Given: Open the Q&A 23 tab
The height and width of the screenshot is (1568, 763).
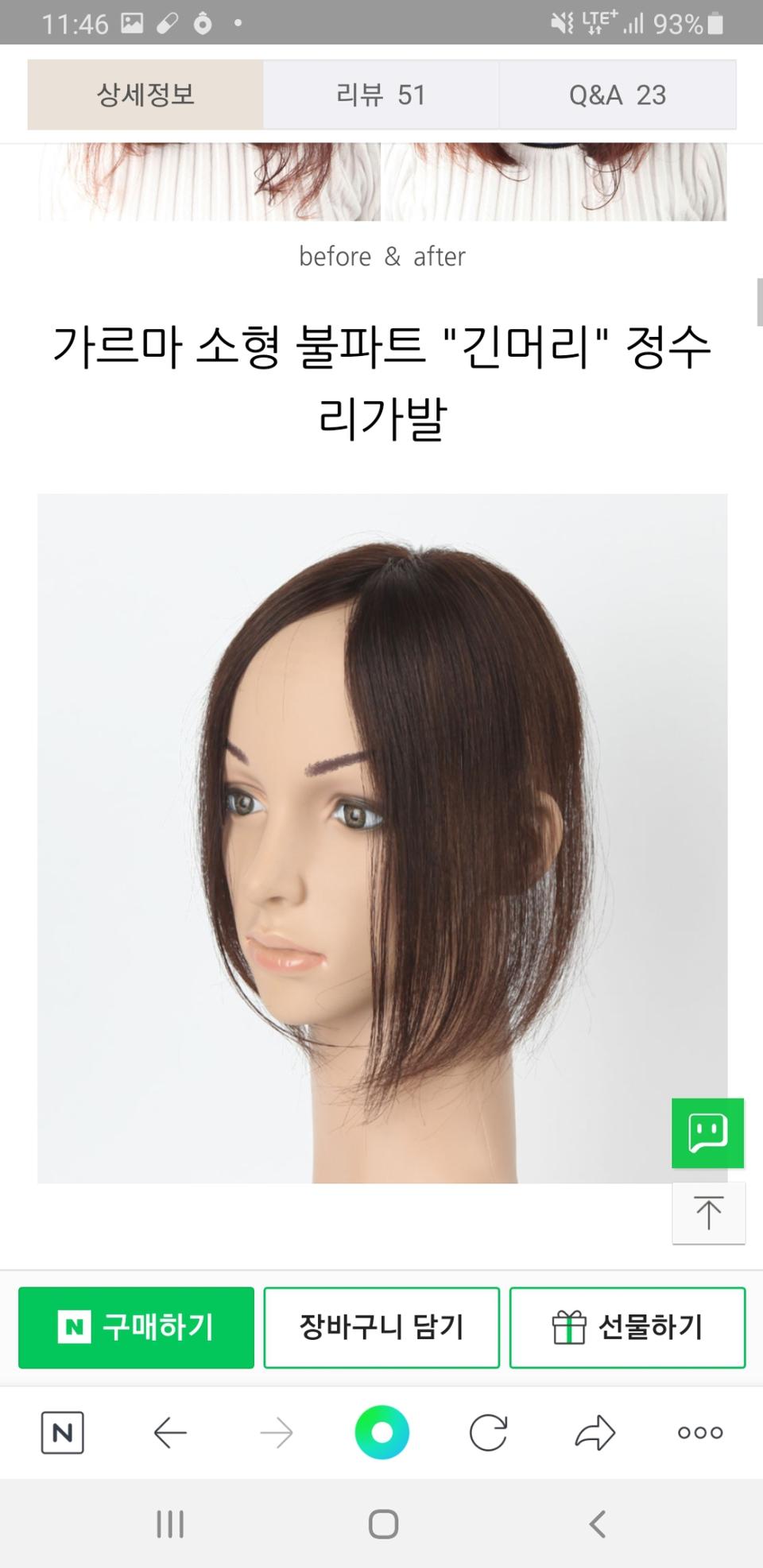Looking at the screenshot, I should [x=617, y=95].
